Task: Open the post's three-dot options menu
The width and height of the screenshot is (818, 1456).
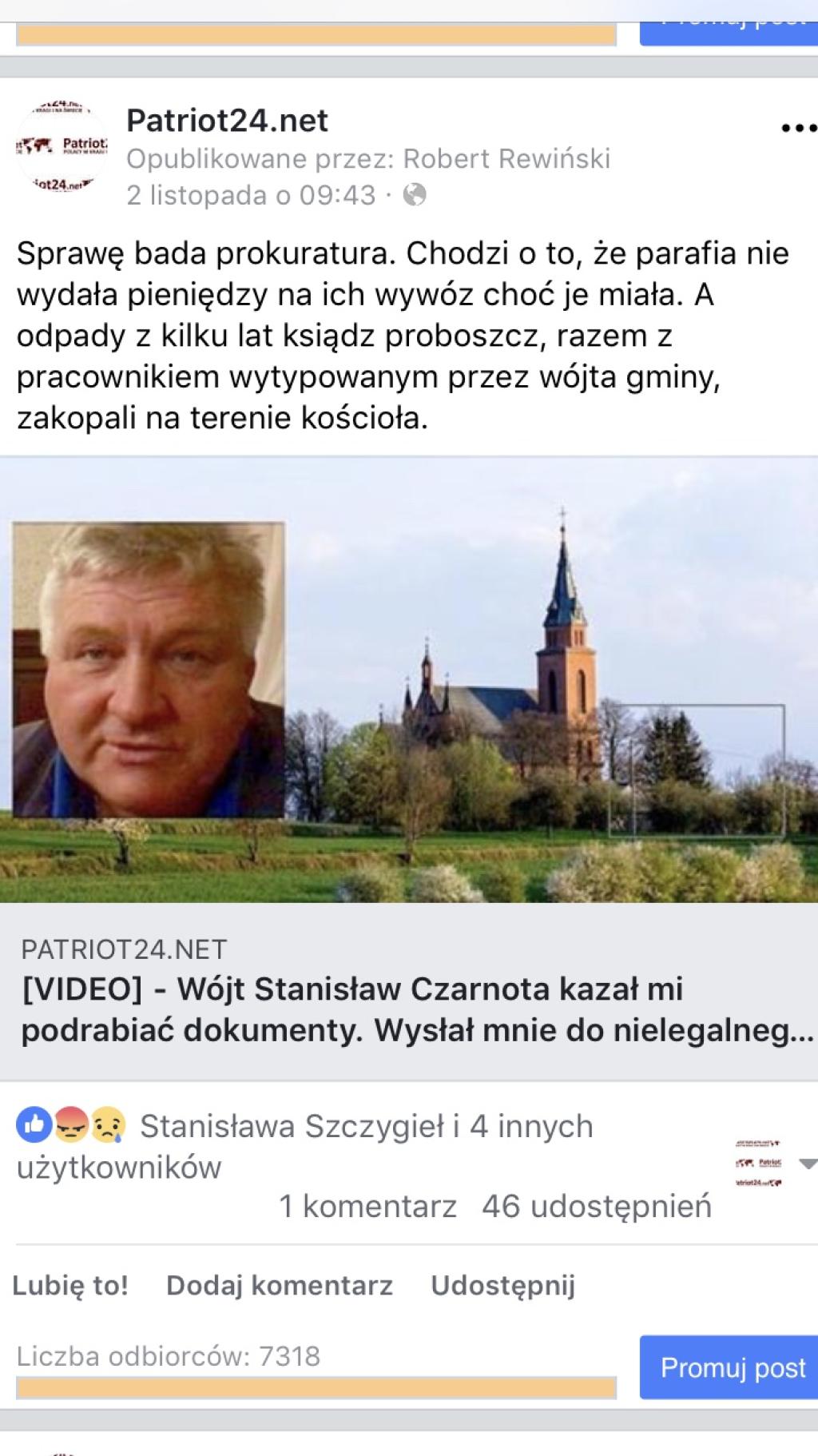Action: pyautogui.click(x=797, y=128)
